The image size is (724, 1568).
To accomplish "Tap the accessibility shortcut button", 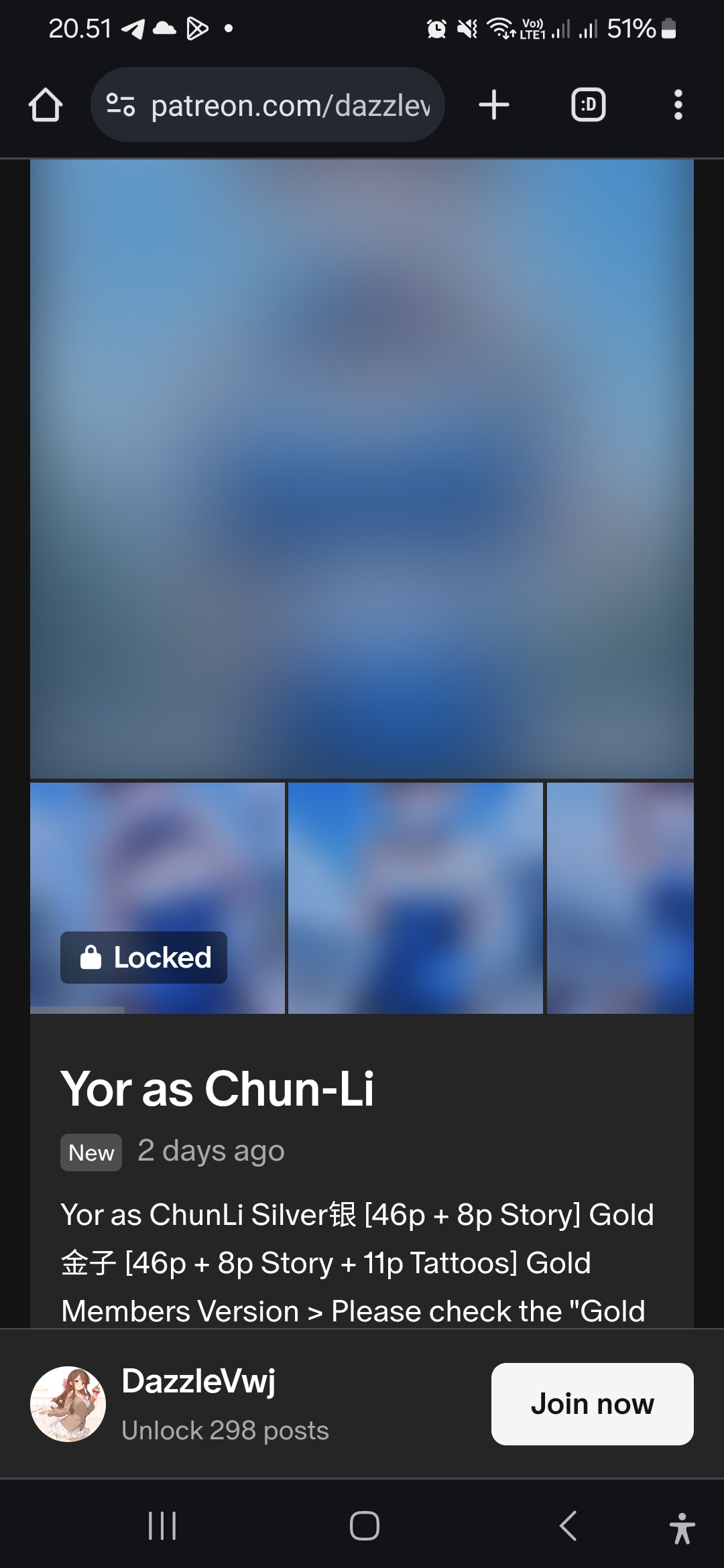I will pos(682,1528).
